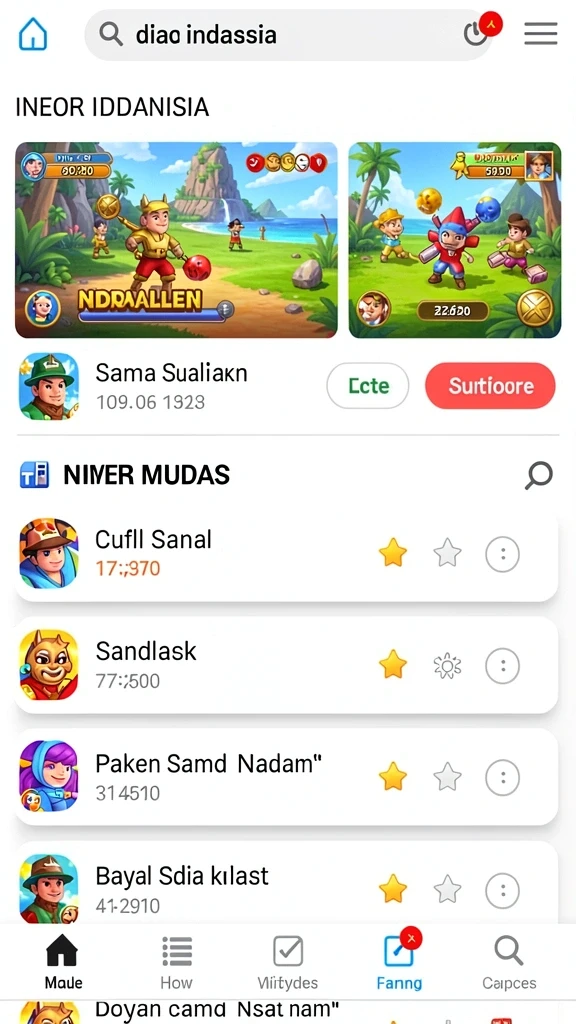The height and width of the screenshot is (1024, 576).
Task: Open more options for Cufll Sanal
Action: tap(502, 554)
